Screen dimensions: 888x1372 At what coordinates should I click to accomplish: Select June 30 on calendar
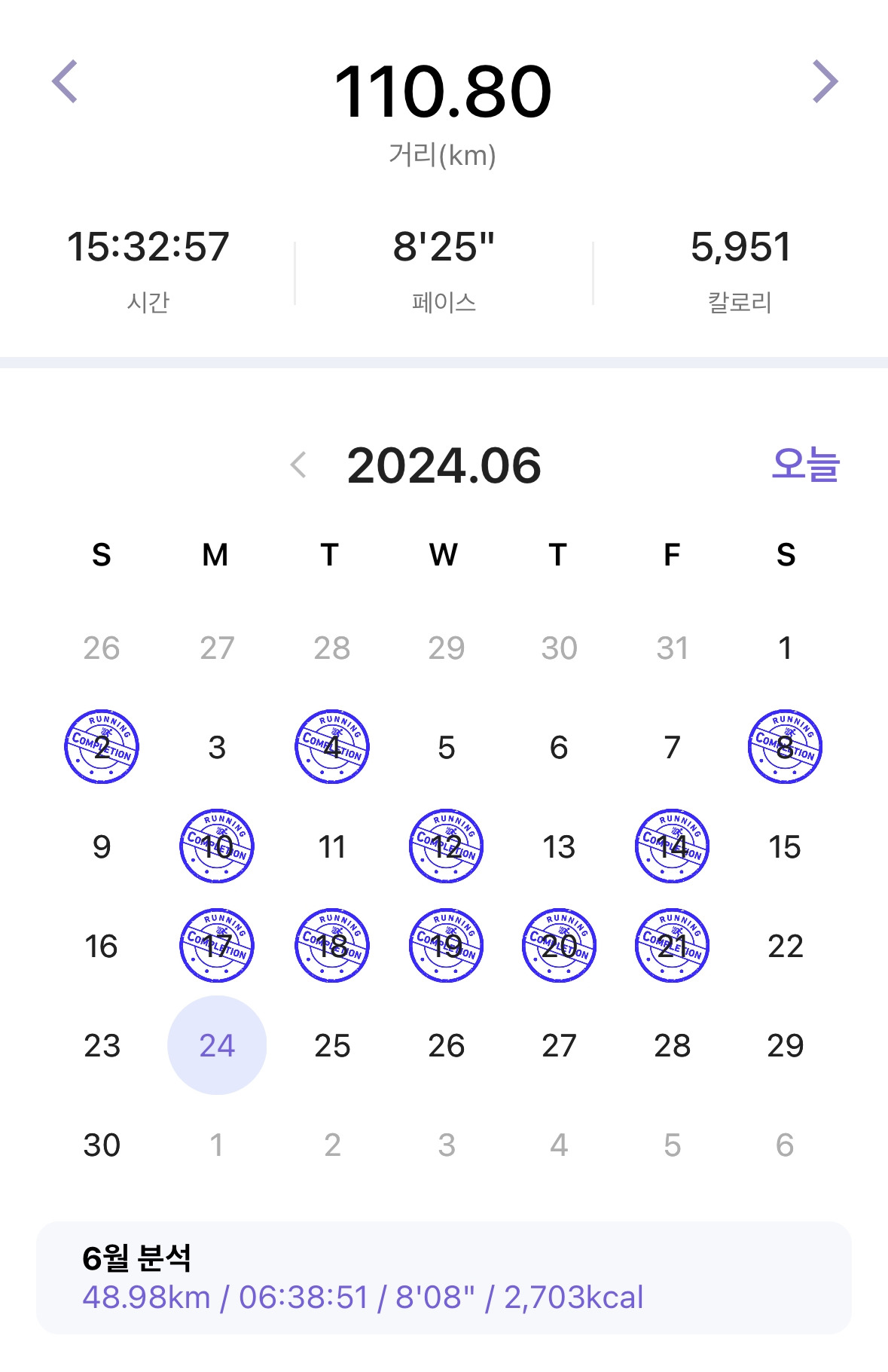click(x=102, y=1145)
